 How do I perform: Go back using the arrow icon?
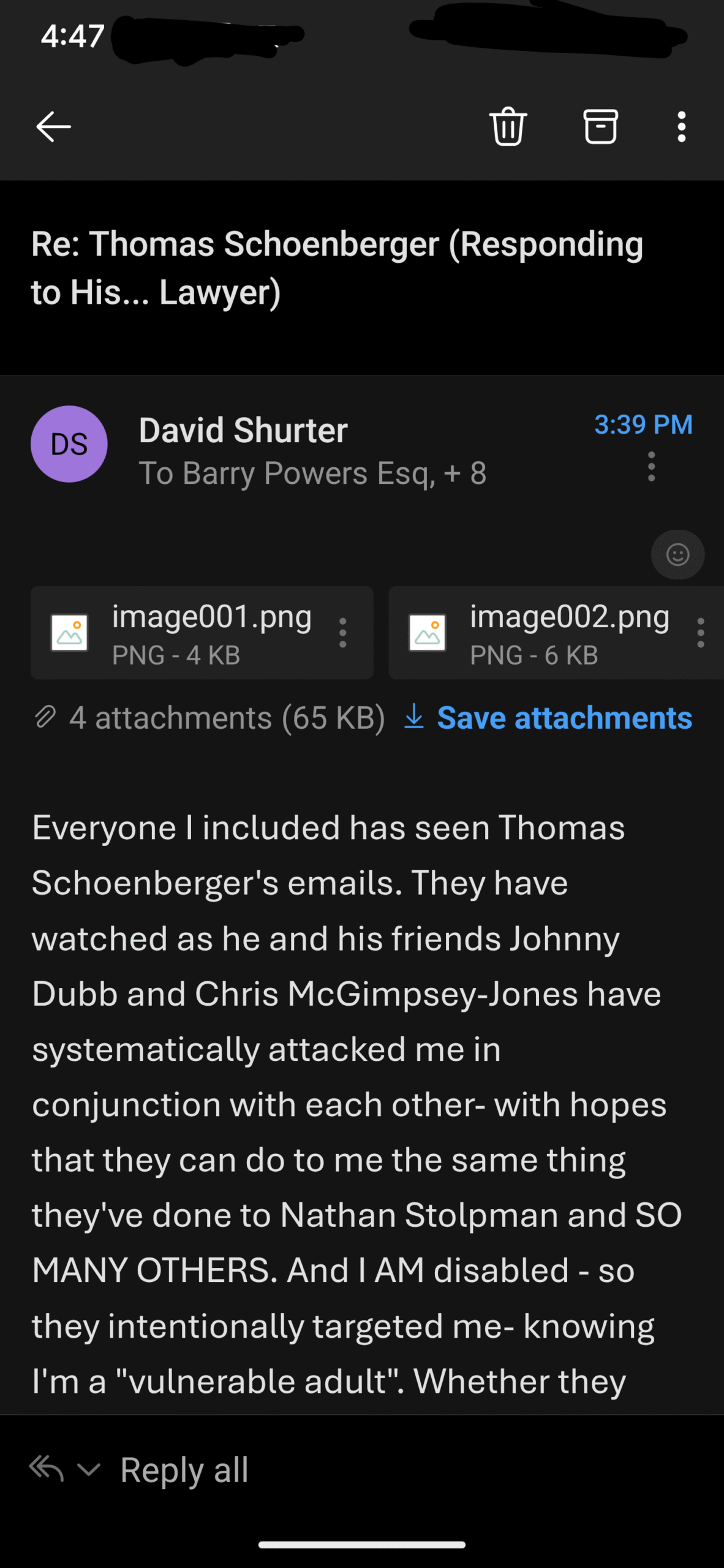[54, 127]
